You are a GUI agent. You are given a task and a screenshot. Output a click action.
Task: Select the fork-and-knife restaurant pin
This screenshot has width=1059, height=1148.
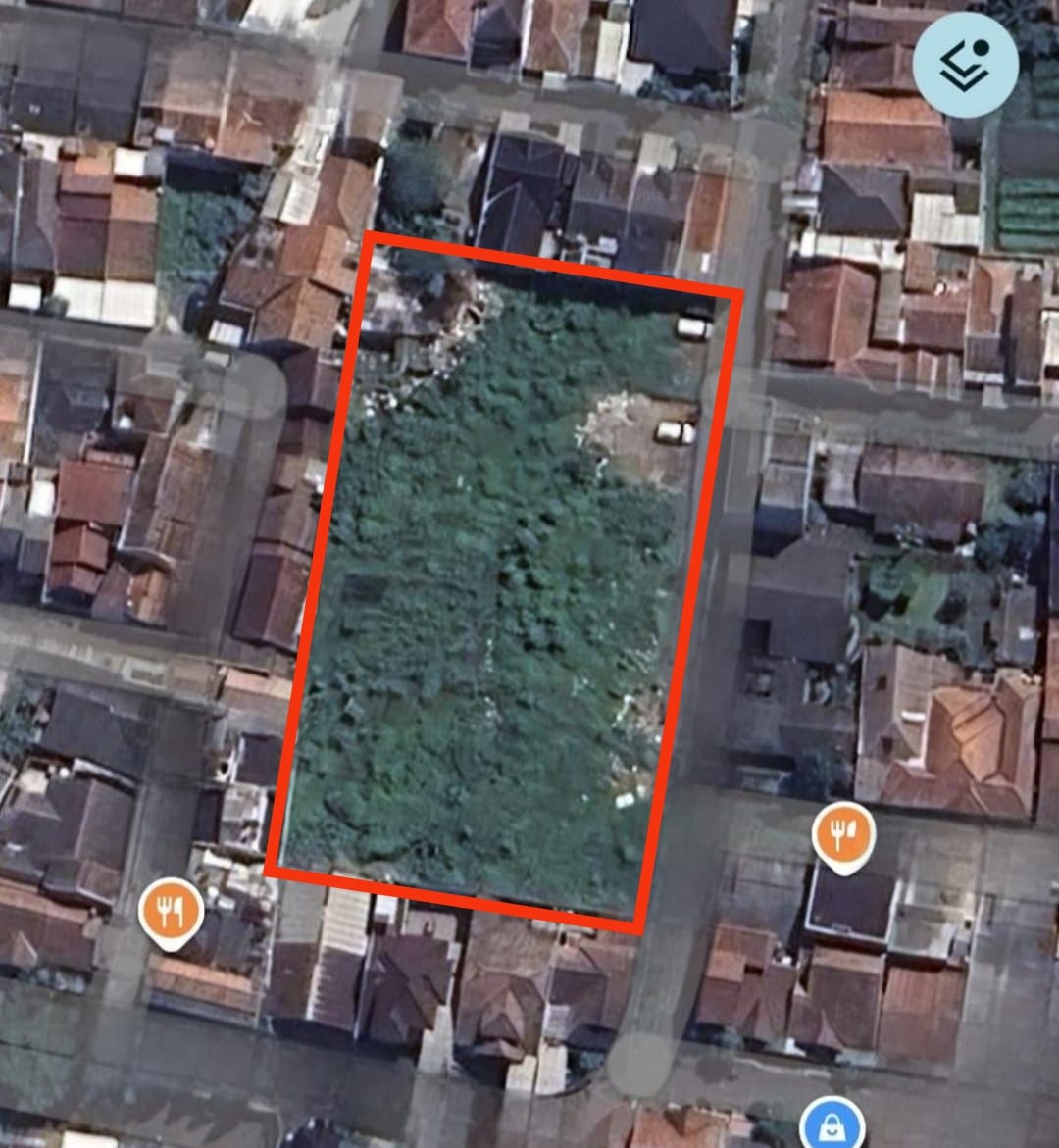pos(171,913)
